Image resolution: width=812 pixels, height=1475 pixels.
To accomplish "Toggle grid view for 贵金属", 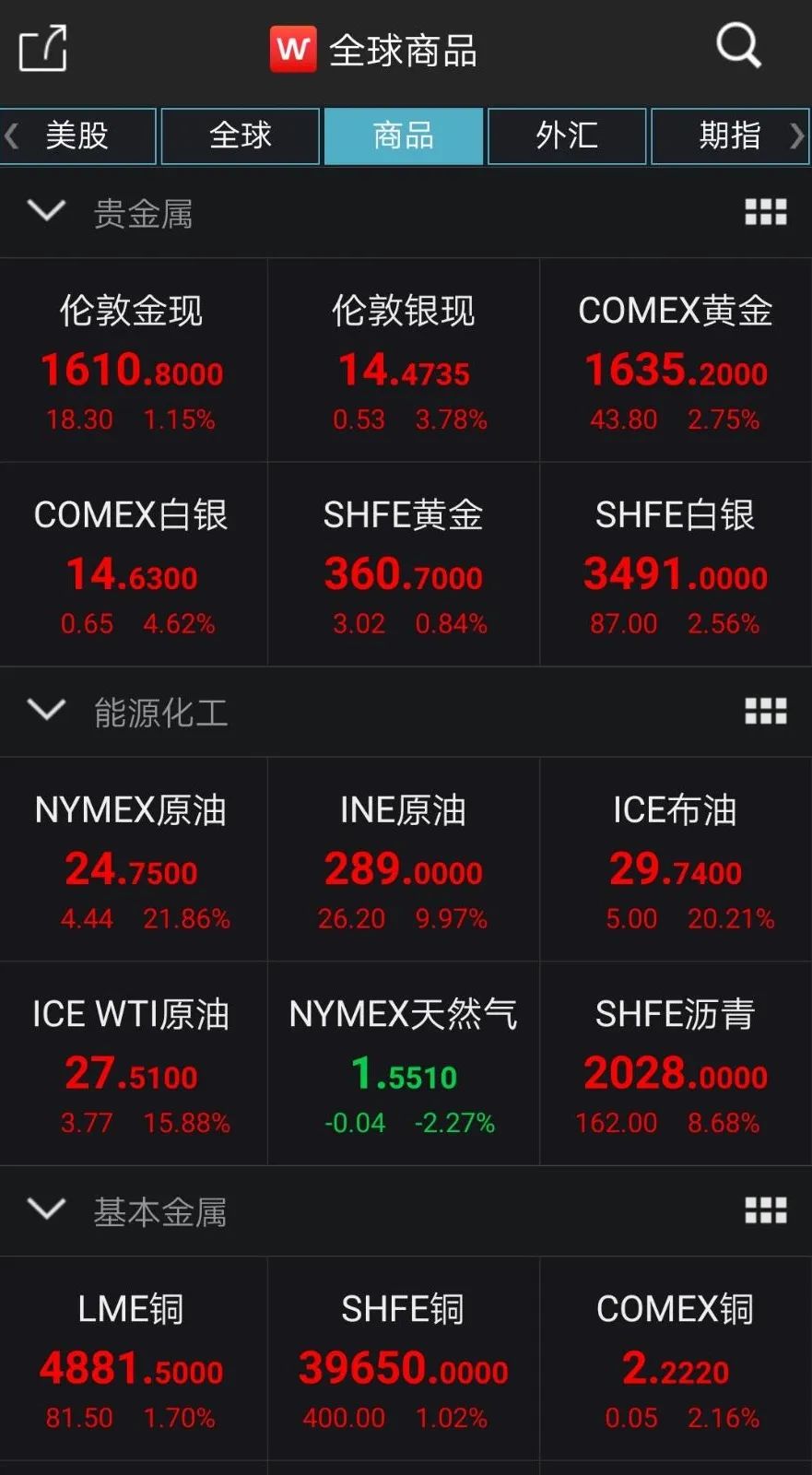I will [x=765, y=212].
